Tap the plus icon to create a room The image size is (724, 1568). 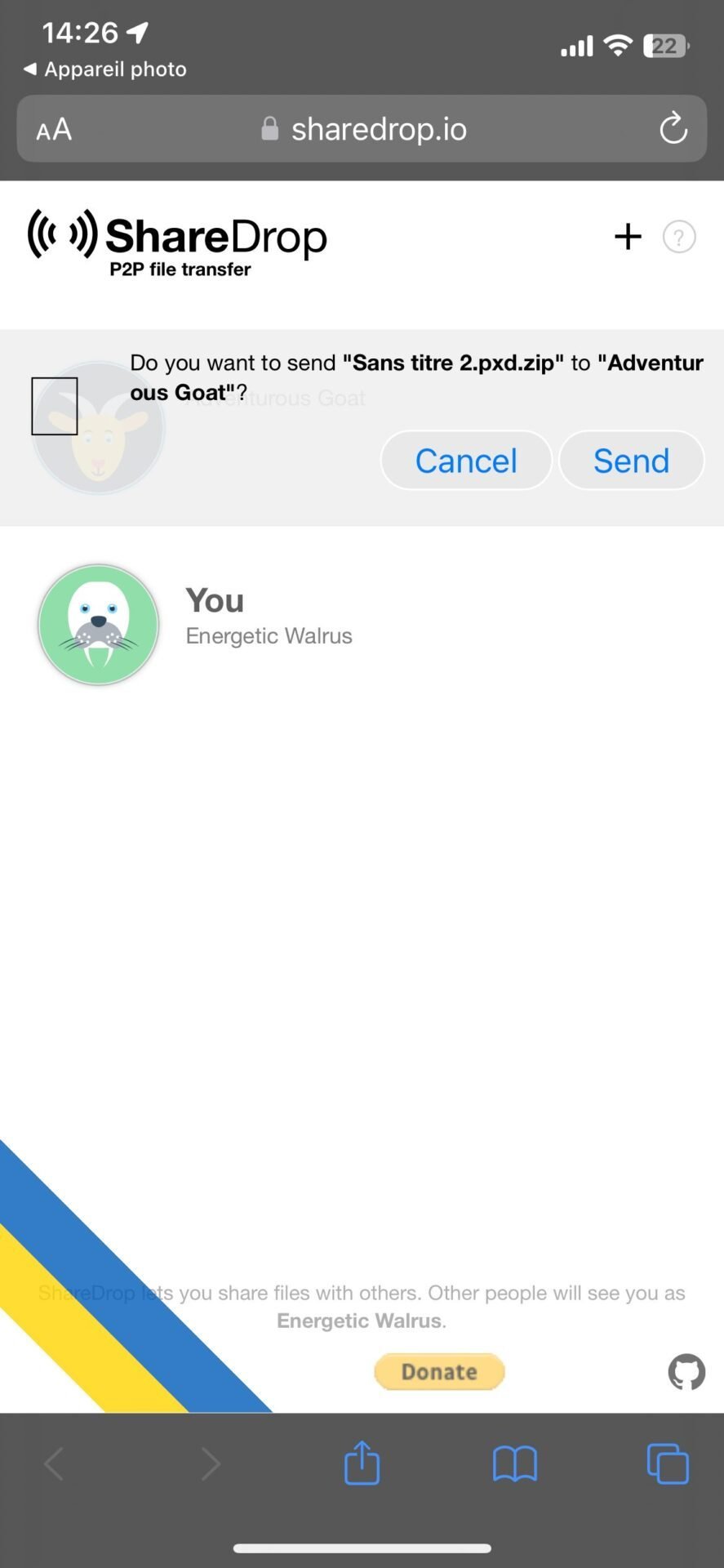[628, 237]
